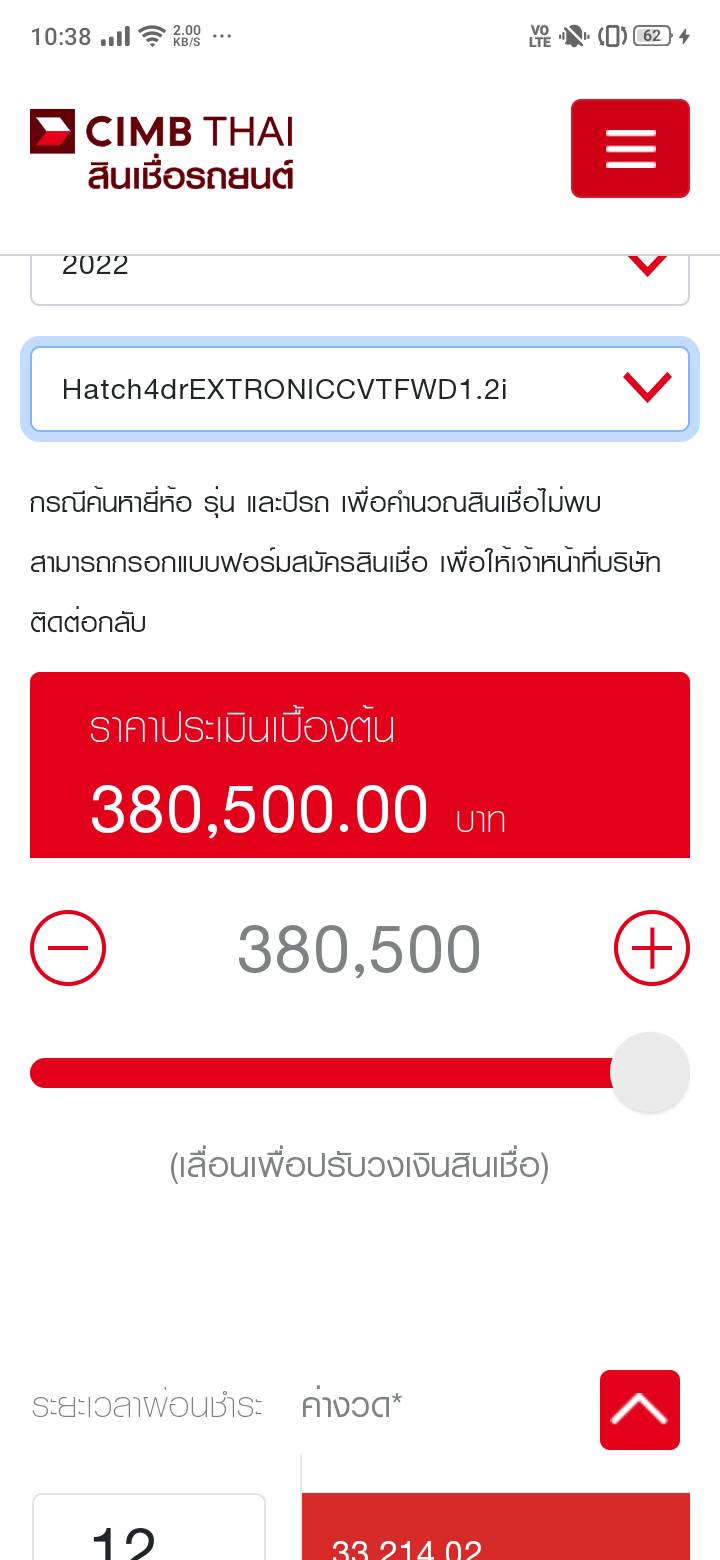
Task: Tap the loan amount slider handle
Action: coord(650,1073)
